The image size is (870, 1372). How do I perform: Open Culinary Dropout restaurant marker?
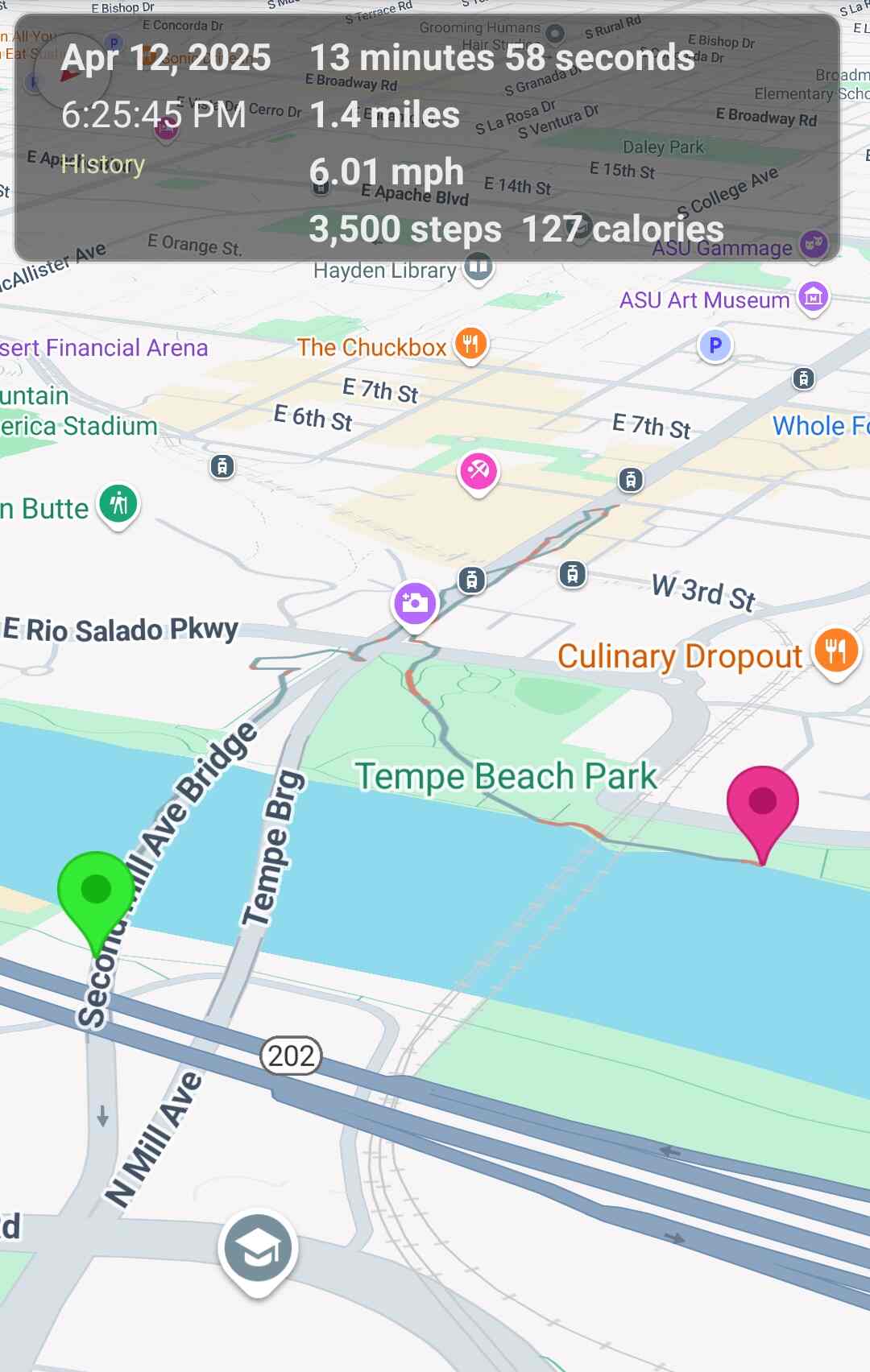836,651
